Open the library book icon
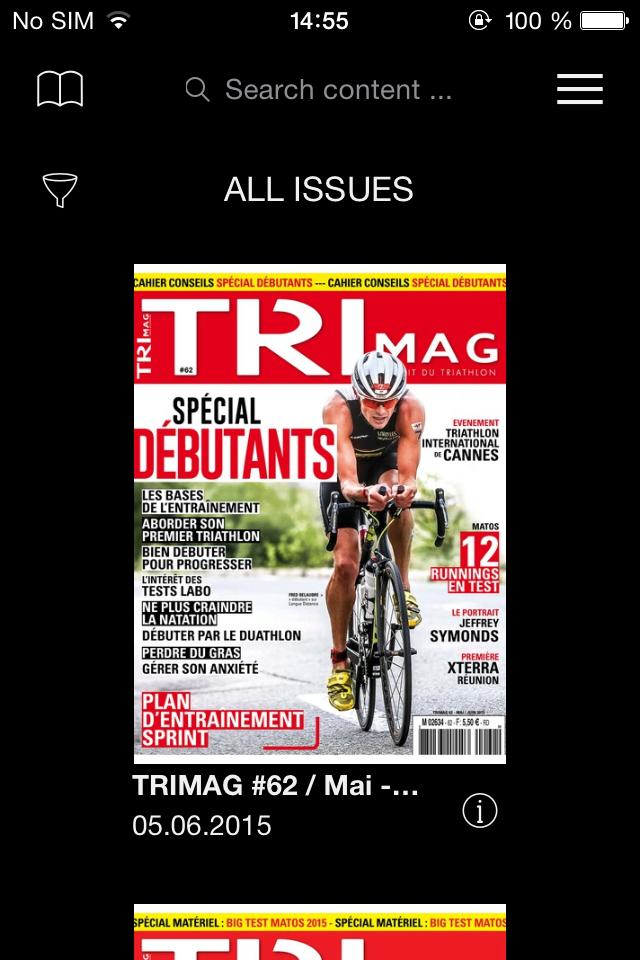Image resolution: width=640 pixels, height=960 pixels. click(x=60, y=89)
